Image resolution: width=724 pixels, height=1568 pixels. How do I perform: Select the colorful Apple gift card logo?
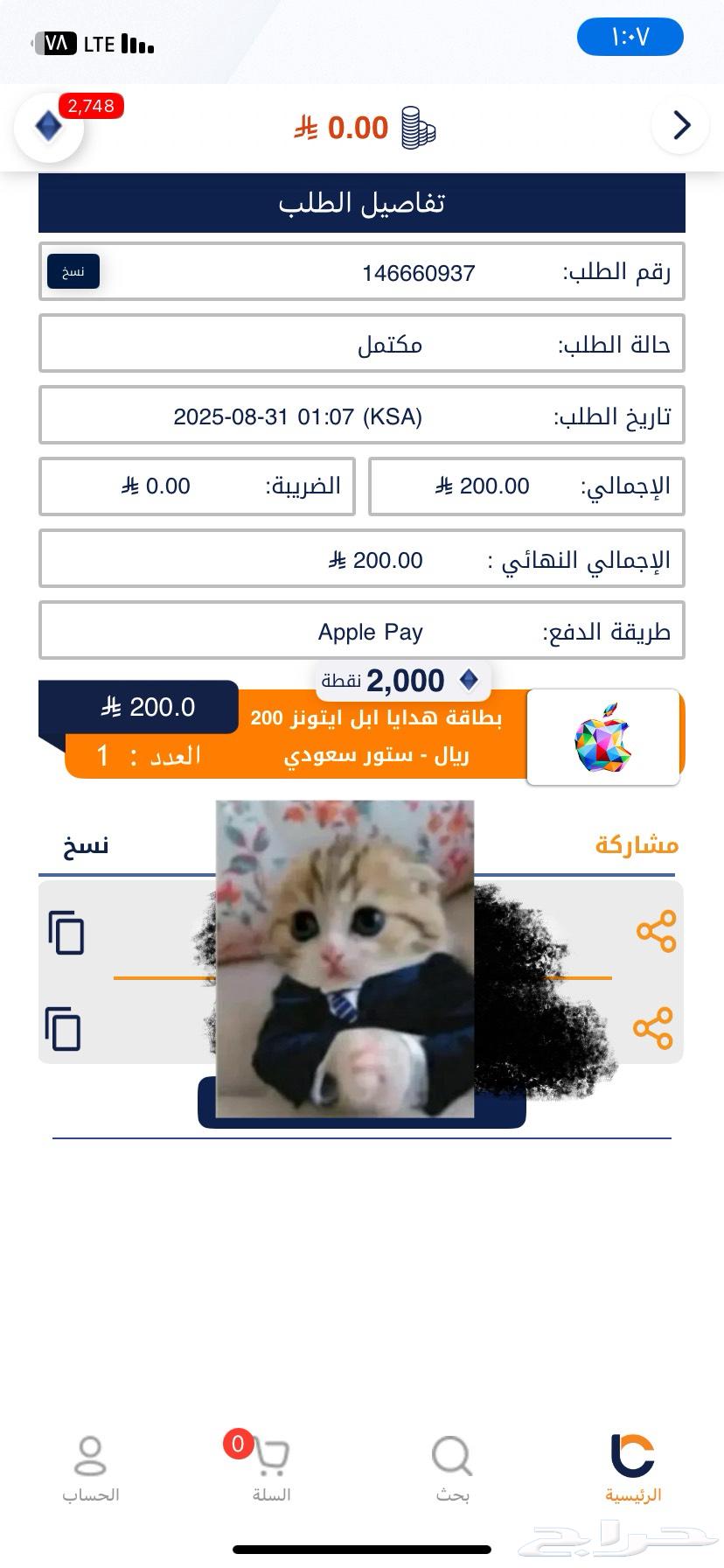coord(604,738)
